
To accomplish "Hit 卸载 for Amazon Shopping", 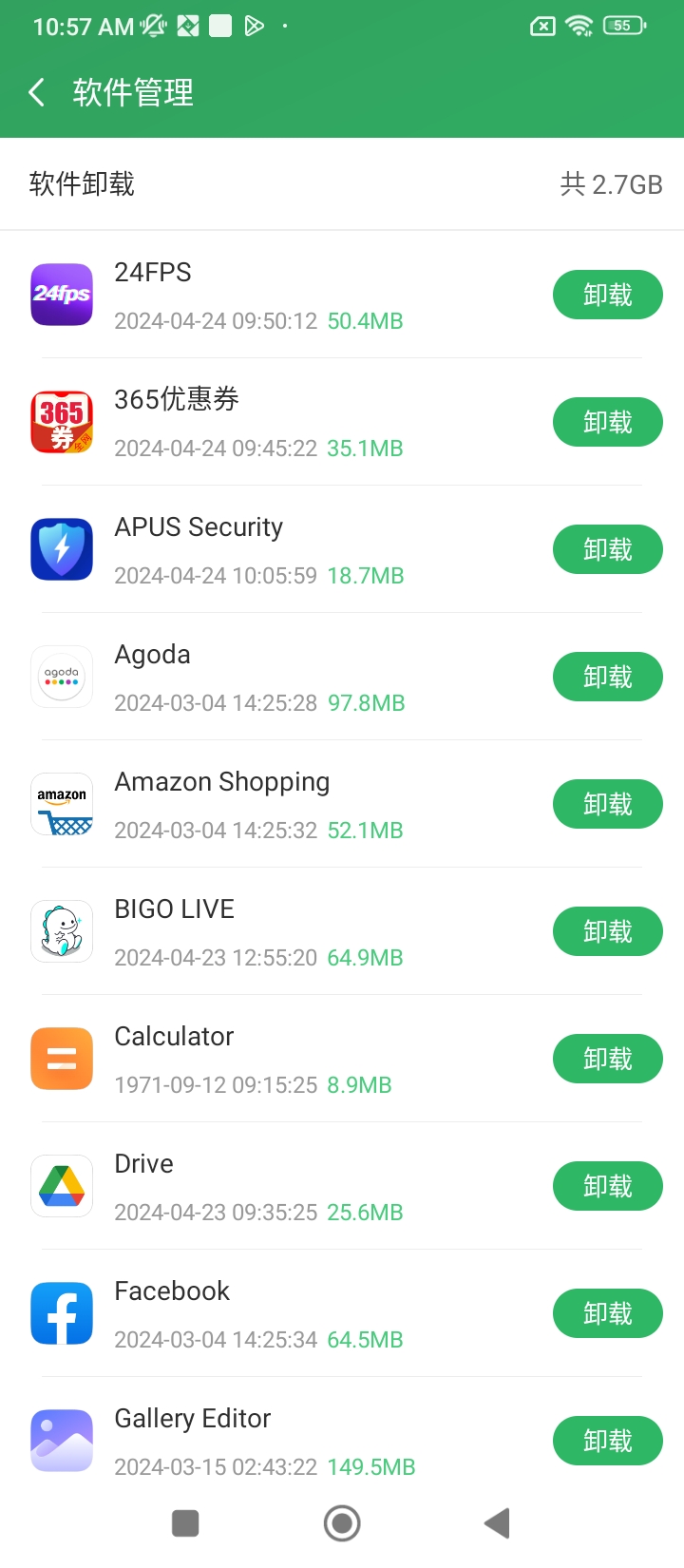I will (607, 804).
